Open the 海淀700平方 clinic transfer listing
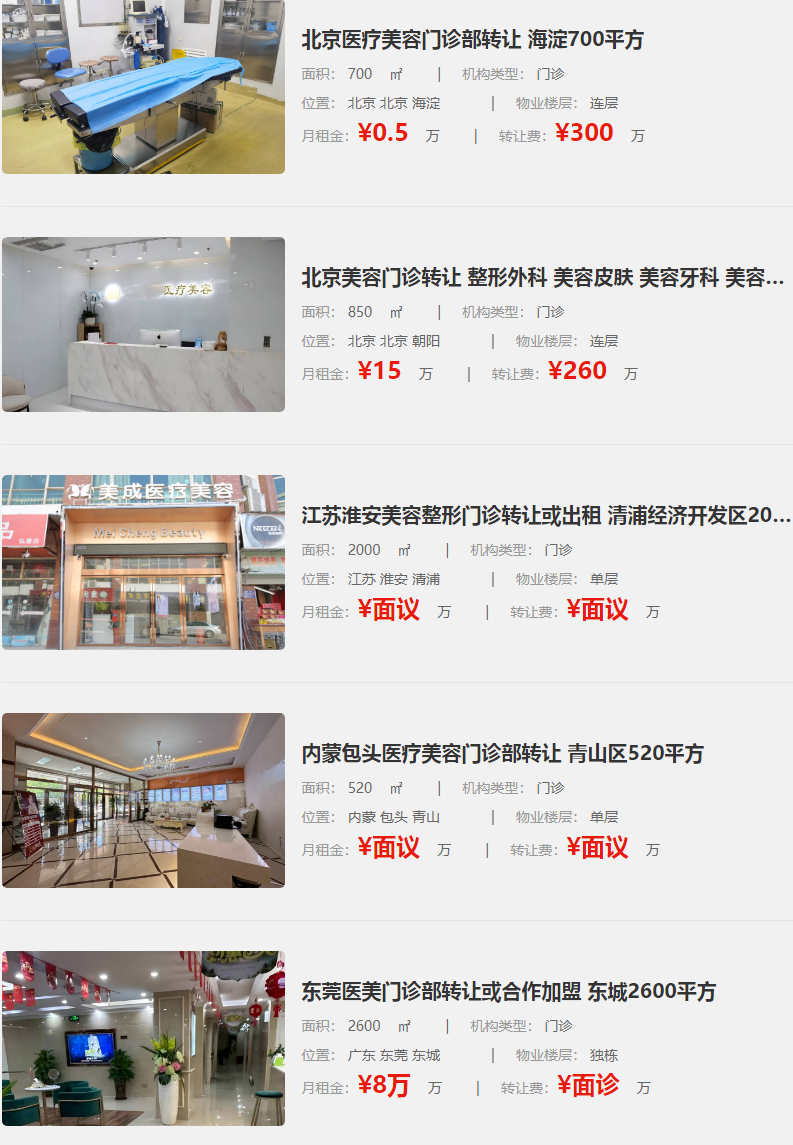 (x=472, y=40)
